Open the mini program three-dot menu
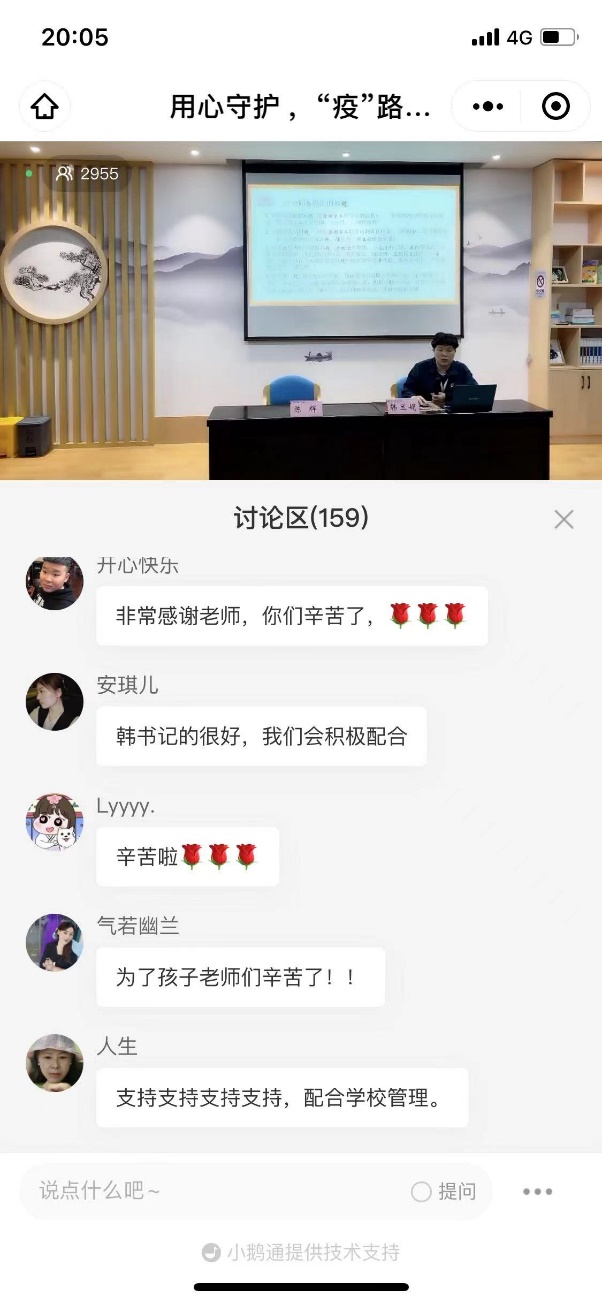The image size is (602, 1304). click(487, 107)
